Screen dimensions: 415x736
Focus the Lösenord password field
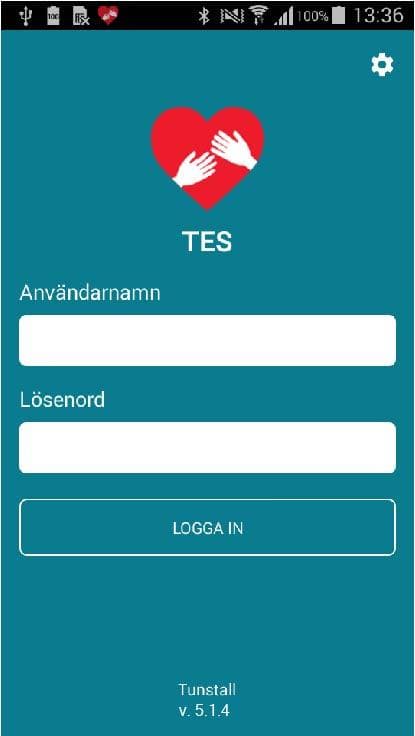coord(208,447)
